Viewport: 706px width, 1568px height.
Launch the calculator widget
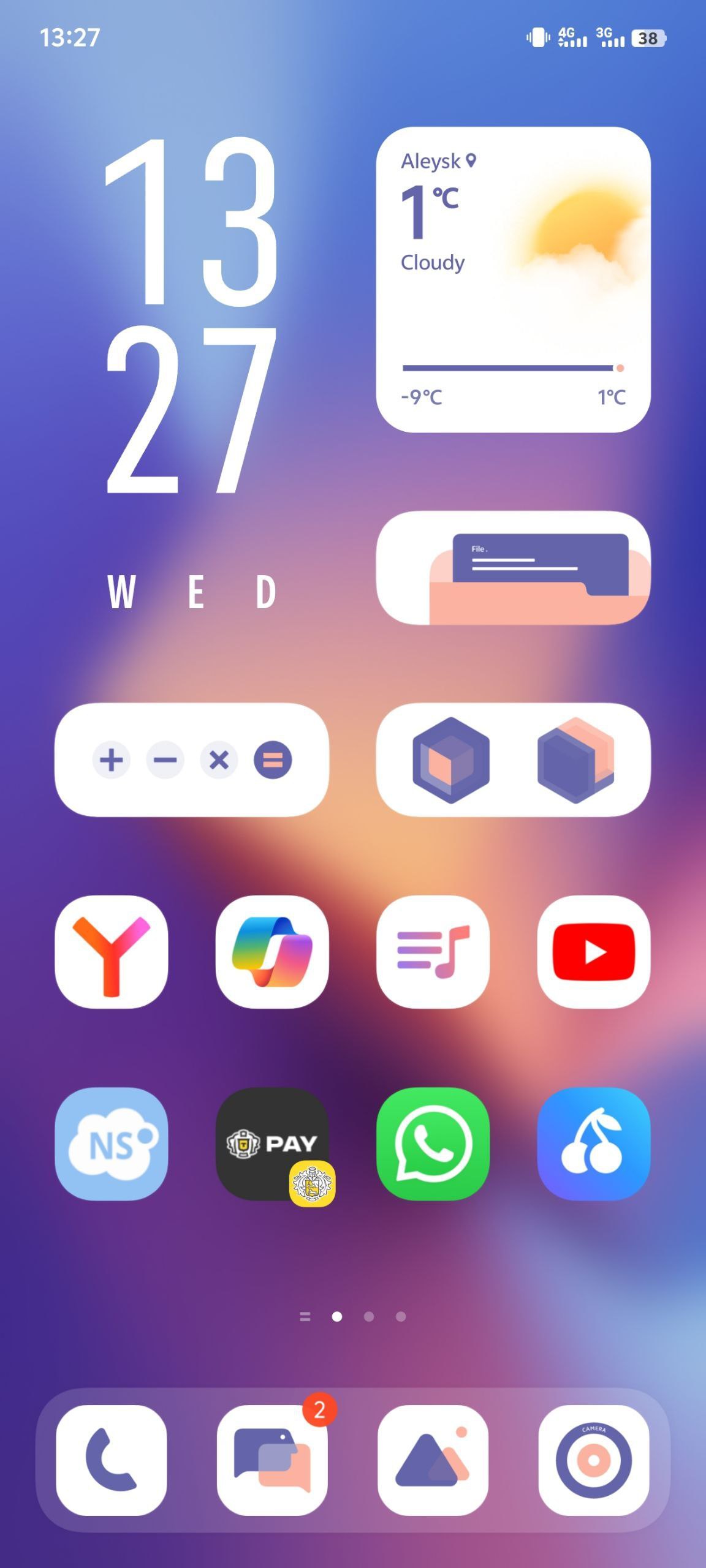[192, 759]
